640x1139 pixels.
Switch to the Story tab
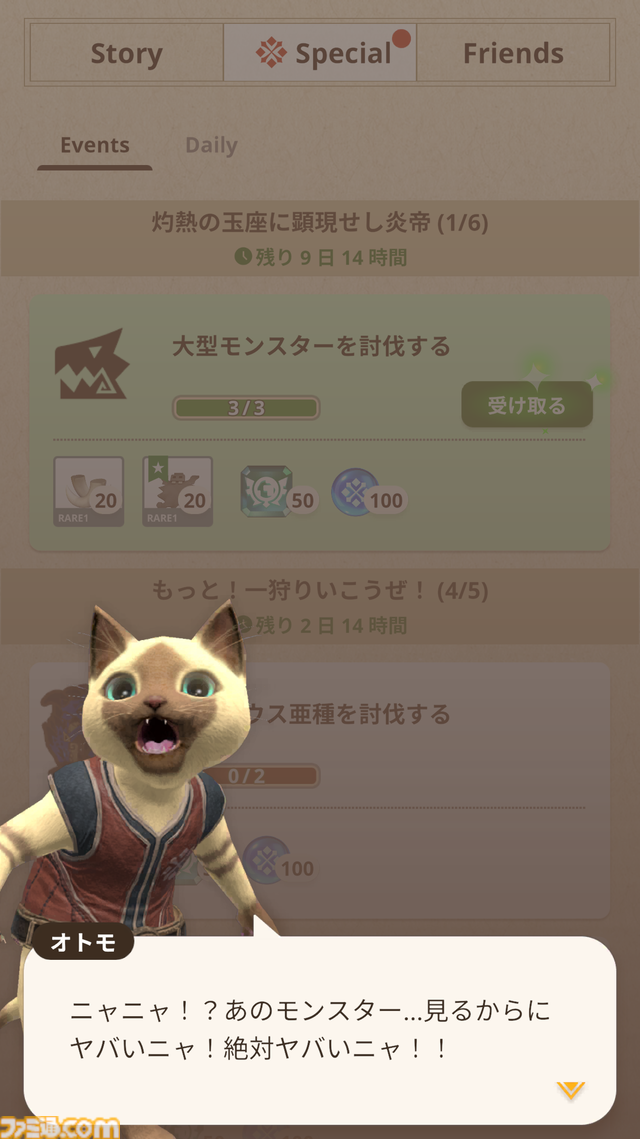[x=126, y=53]
